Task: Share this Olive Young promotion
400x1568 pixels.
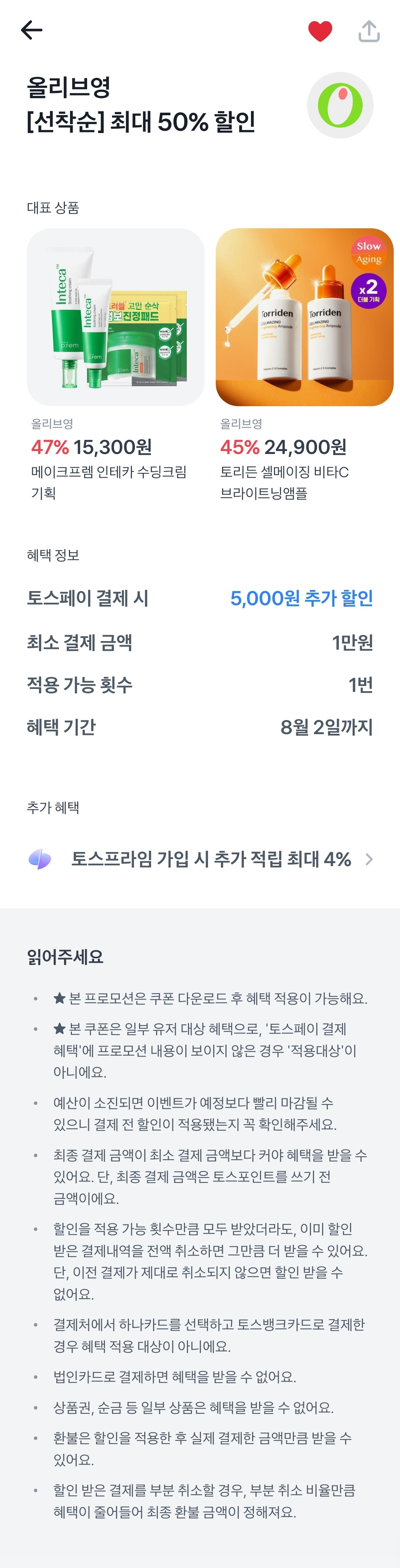Action: 368,31
